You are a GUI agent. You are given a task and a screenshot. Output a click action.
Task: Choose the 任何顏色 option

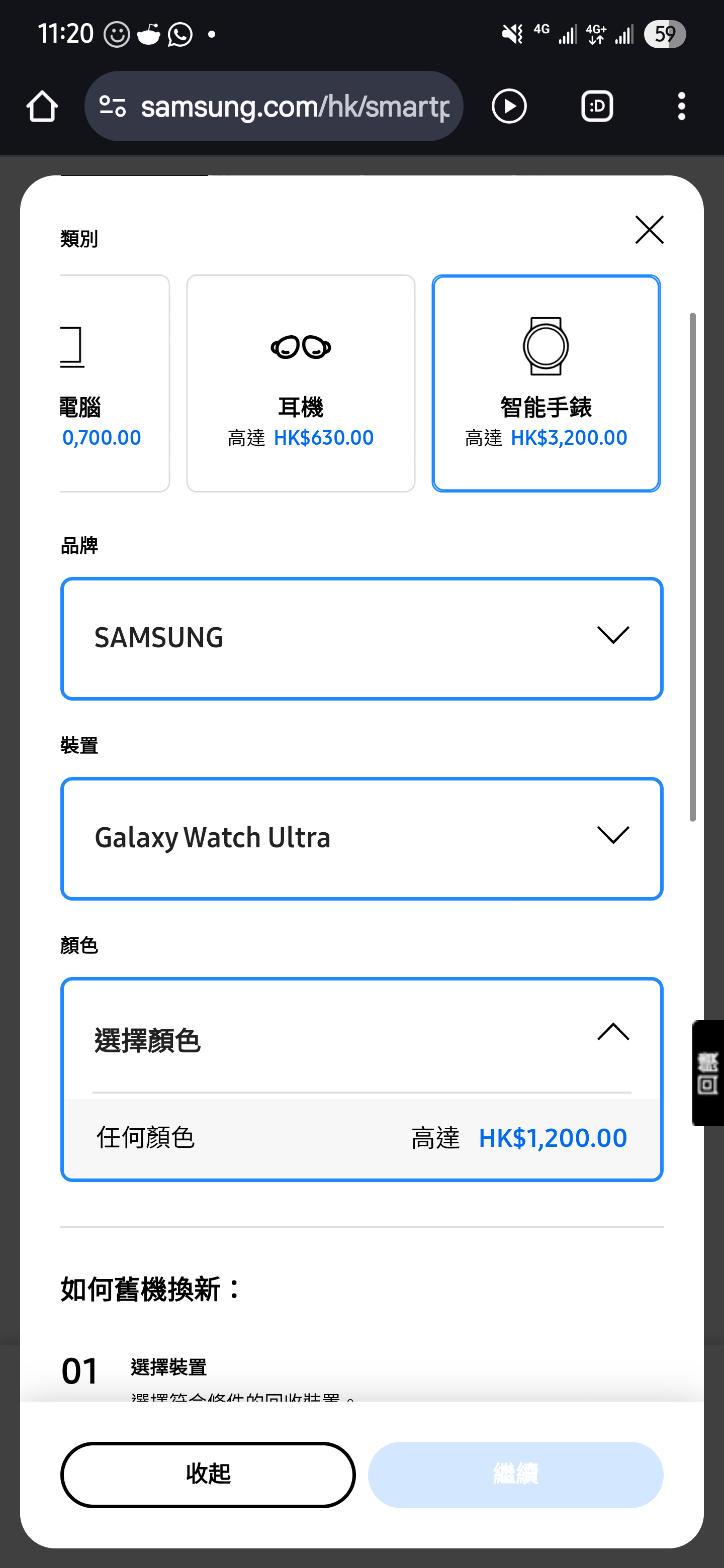click(x=361, y=1137)
